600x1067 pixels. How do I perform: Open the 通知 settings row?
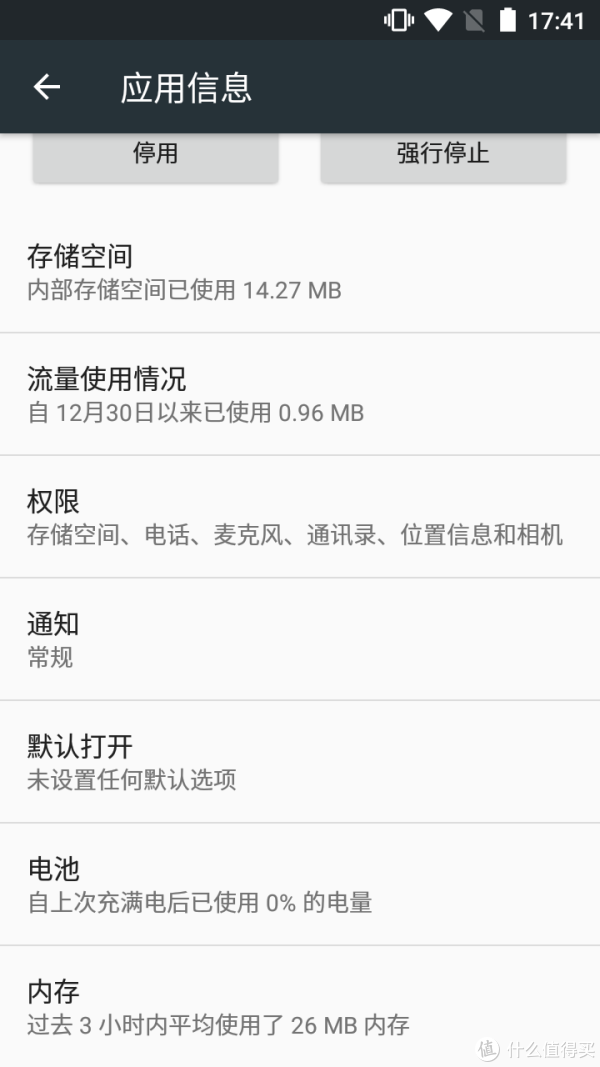(x=300, y=640)
